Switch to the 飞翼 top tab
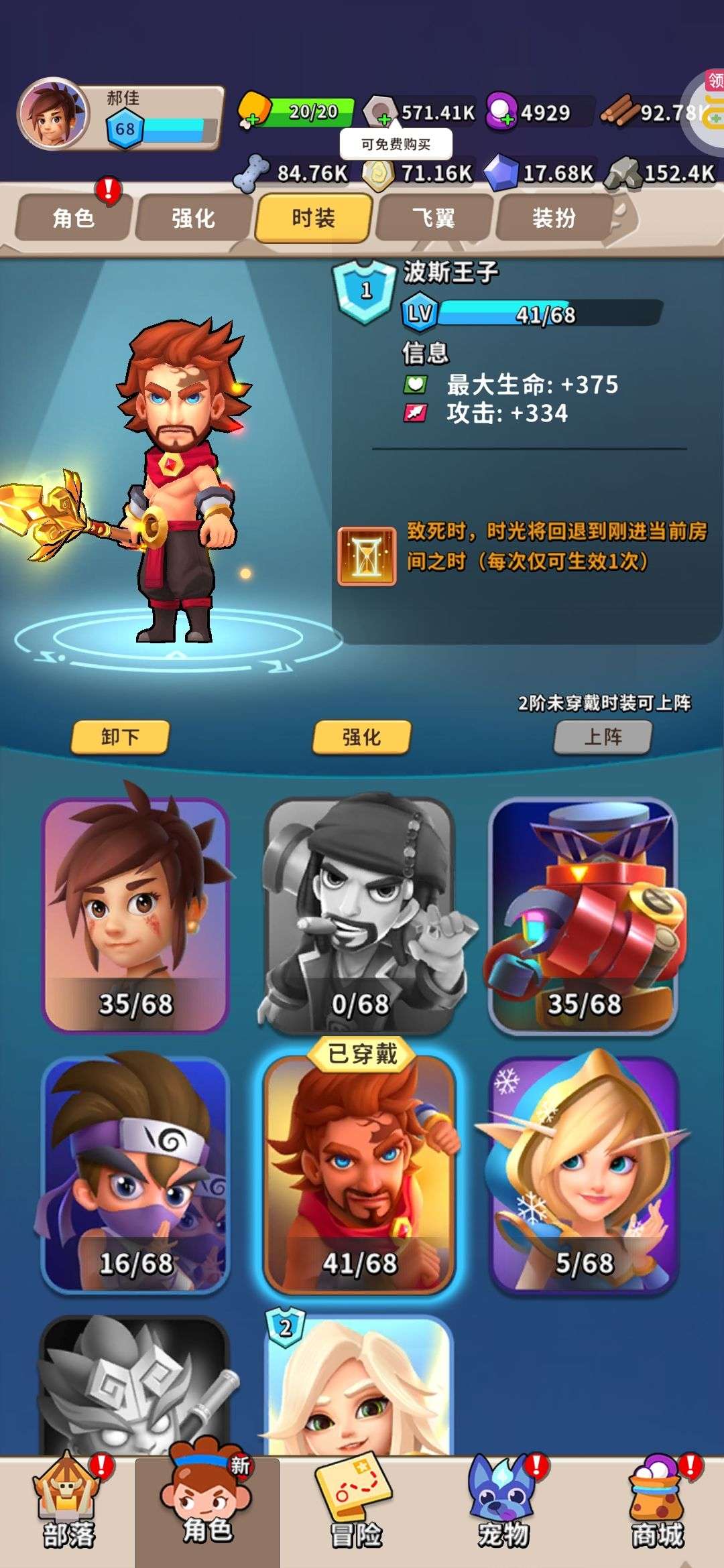The image size is (724, 1568). coord(433,218)
